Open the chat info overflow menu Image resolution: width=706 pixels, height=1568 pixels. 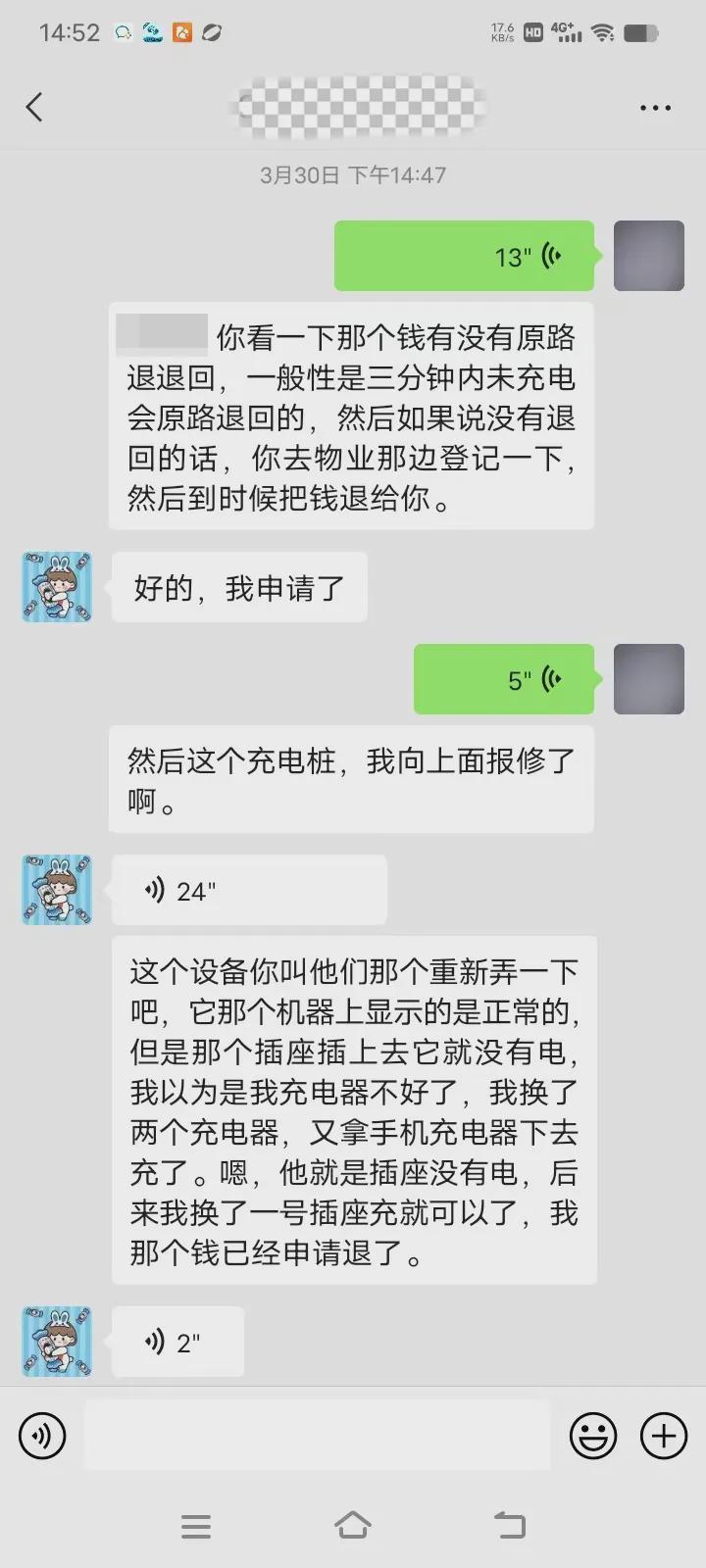pyautogui.click(x=655, y=108)
